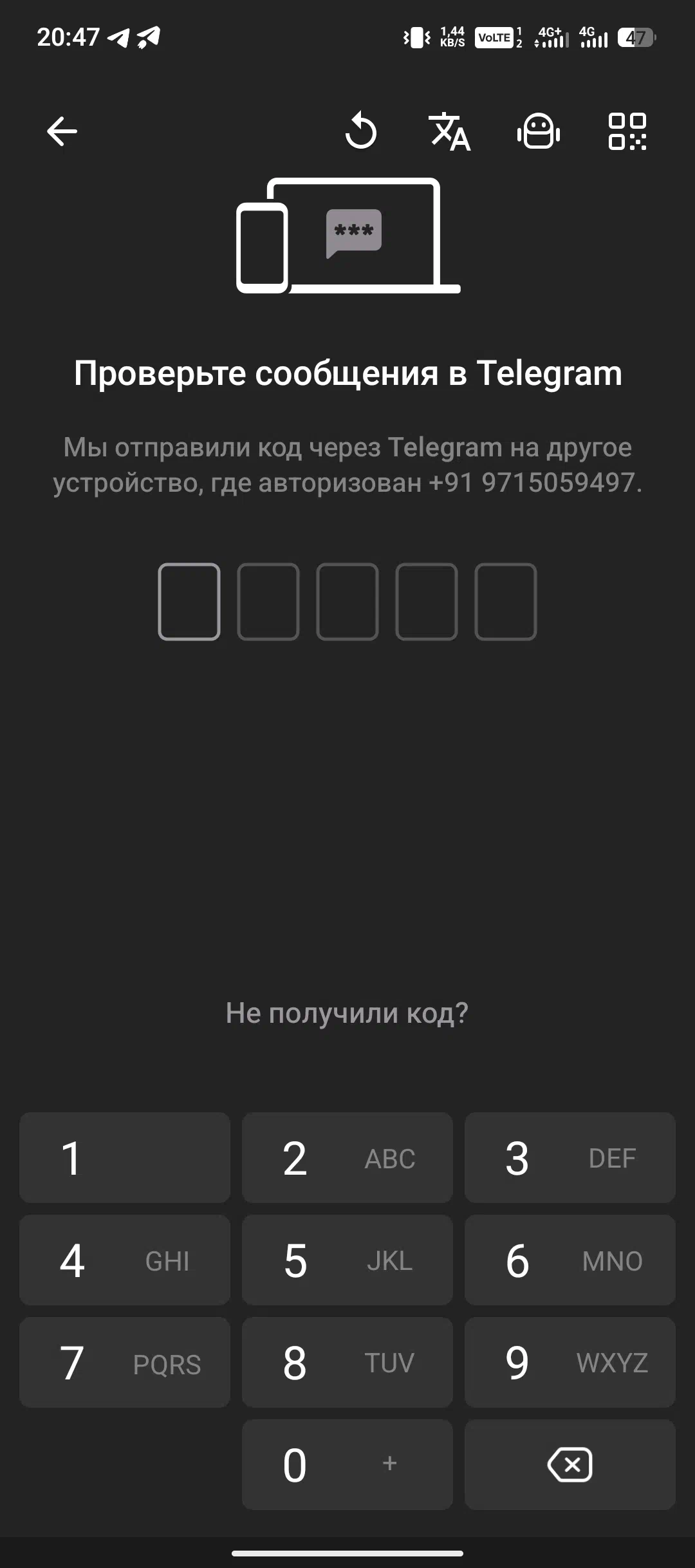This screenshot has width=695, height=1568.
Task: Enter digit 6 MNO on the keypad
Action: 570,1260
